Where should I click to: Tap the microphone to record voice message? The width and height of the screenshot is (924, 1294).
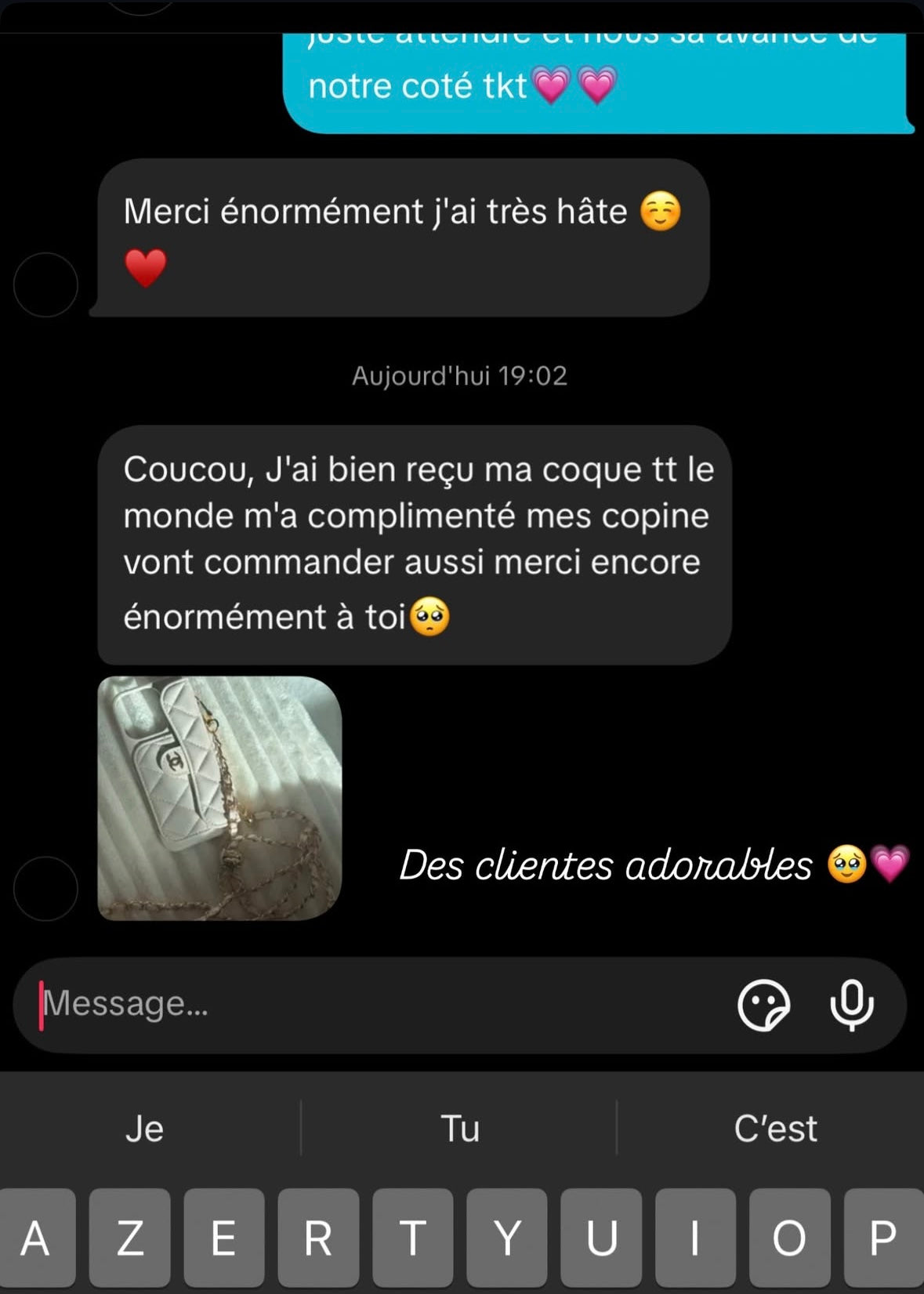(851, 1005)
